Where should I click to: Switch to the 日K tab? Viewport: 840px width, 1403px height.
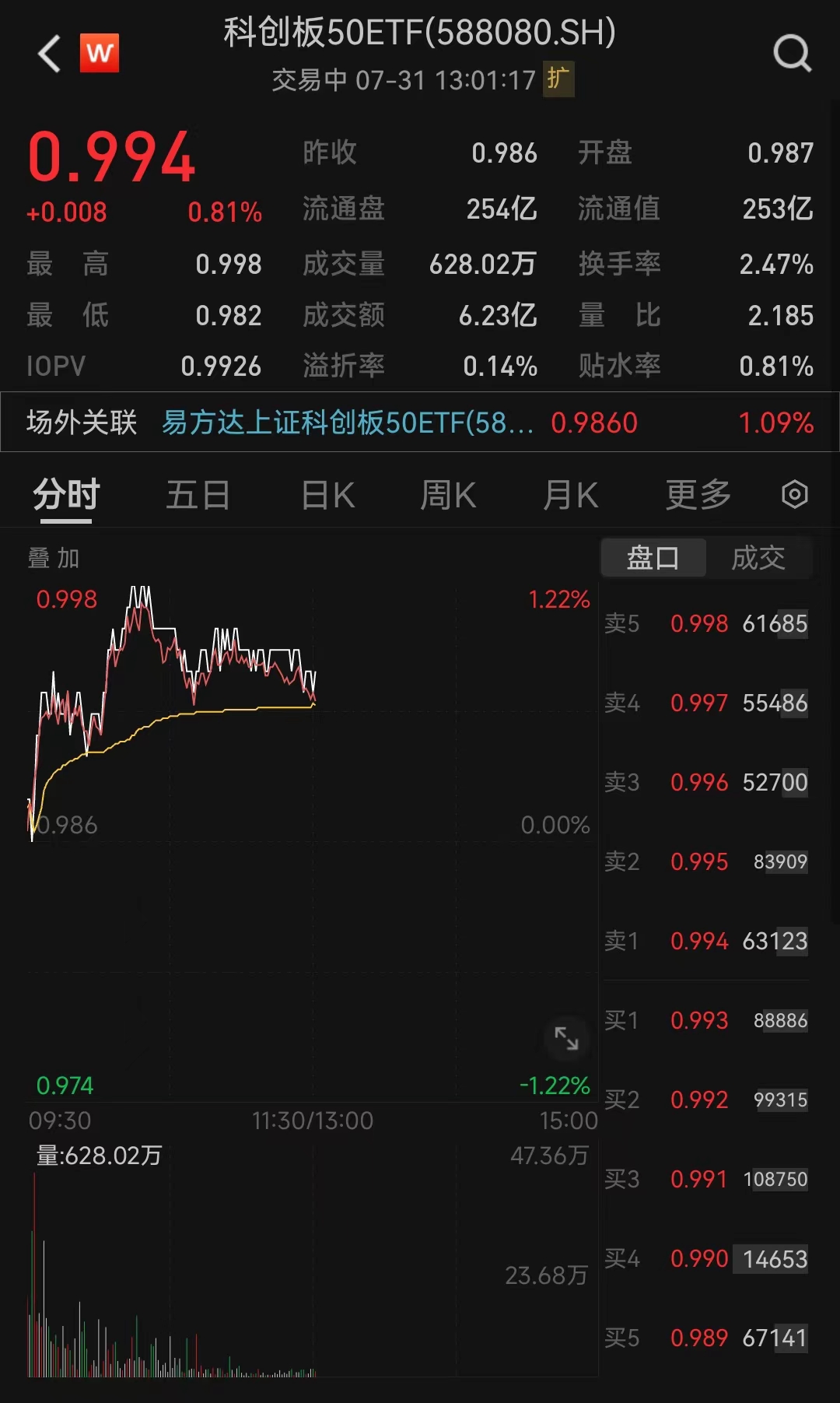[327, 494]
